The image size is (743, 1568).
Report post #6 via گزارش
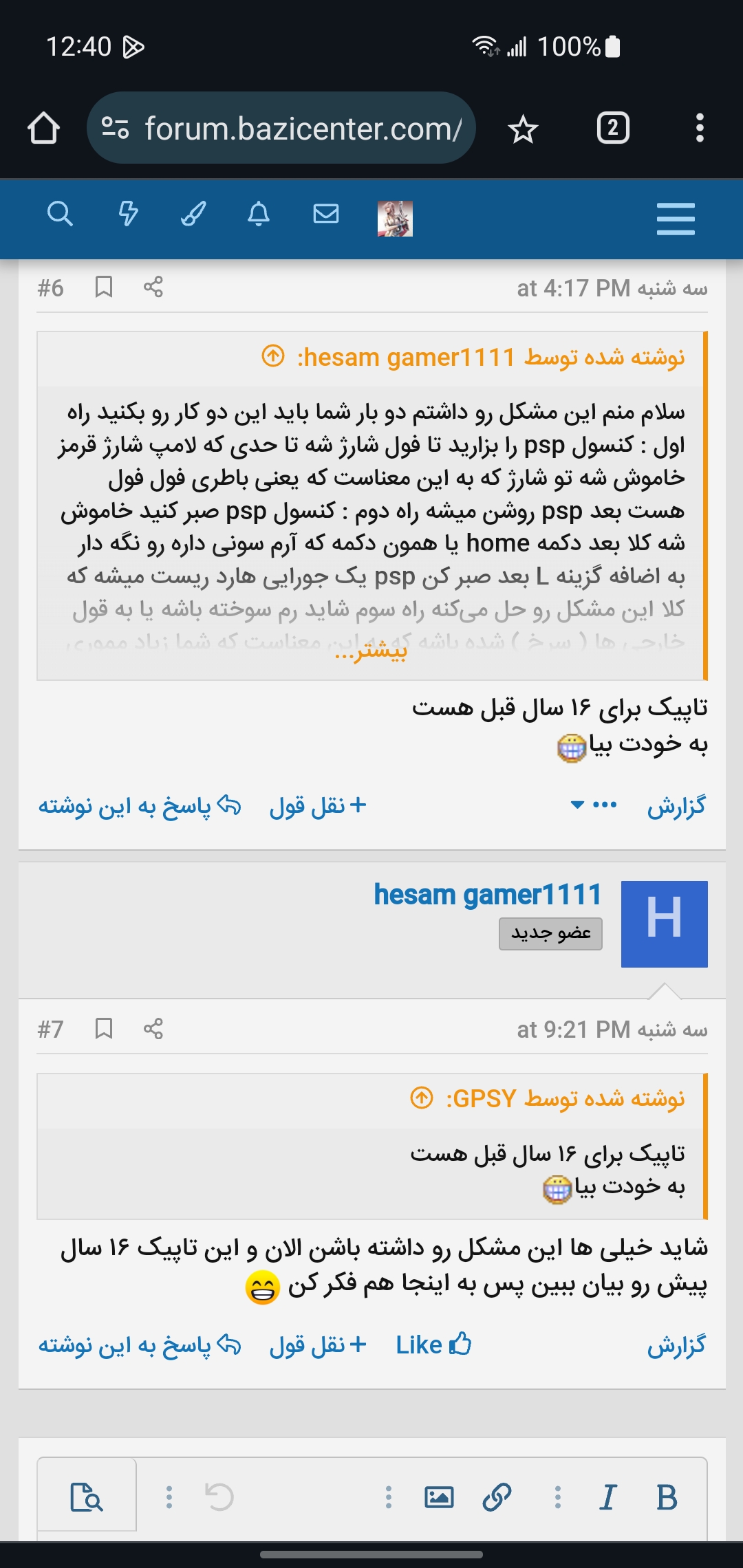pyautogui.click(x=676, y=805)
